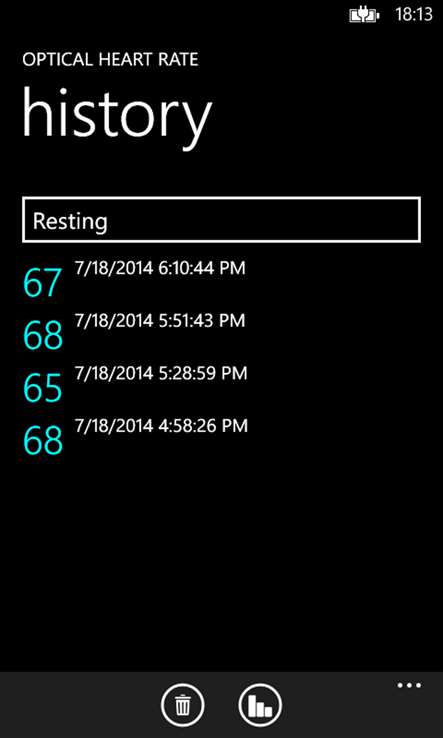Open the bar chart statistics icon
The height and width of the screenshot is (738, 443).
tap(260, 706)
